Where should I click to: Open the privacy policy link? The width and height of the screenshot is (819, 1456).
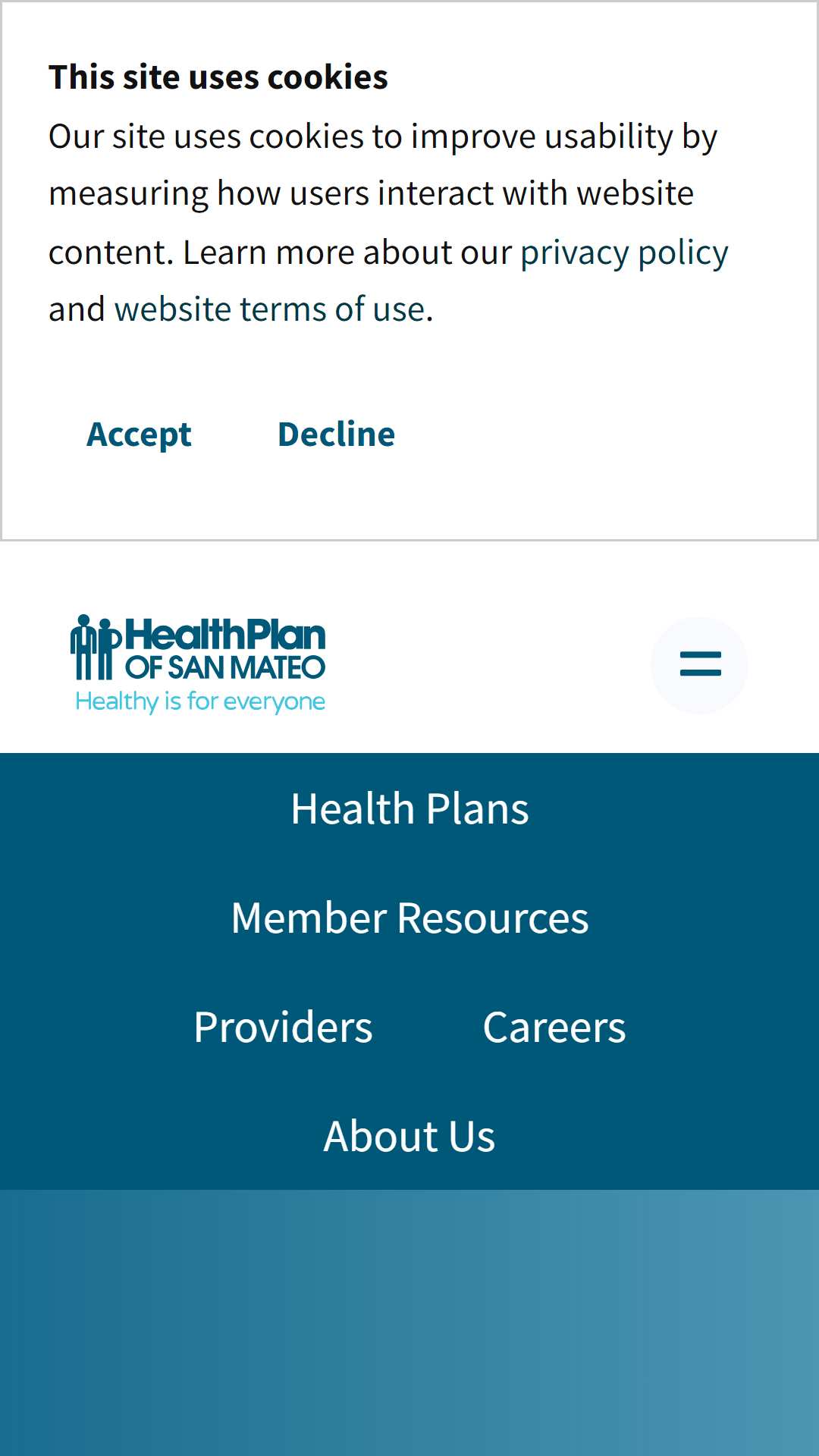tap(624, 253)
